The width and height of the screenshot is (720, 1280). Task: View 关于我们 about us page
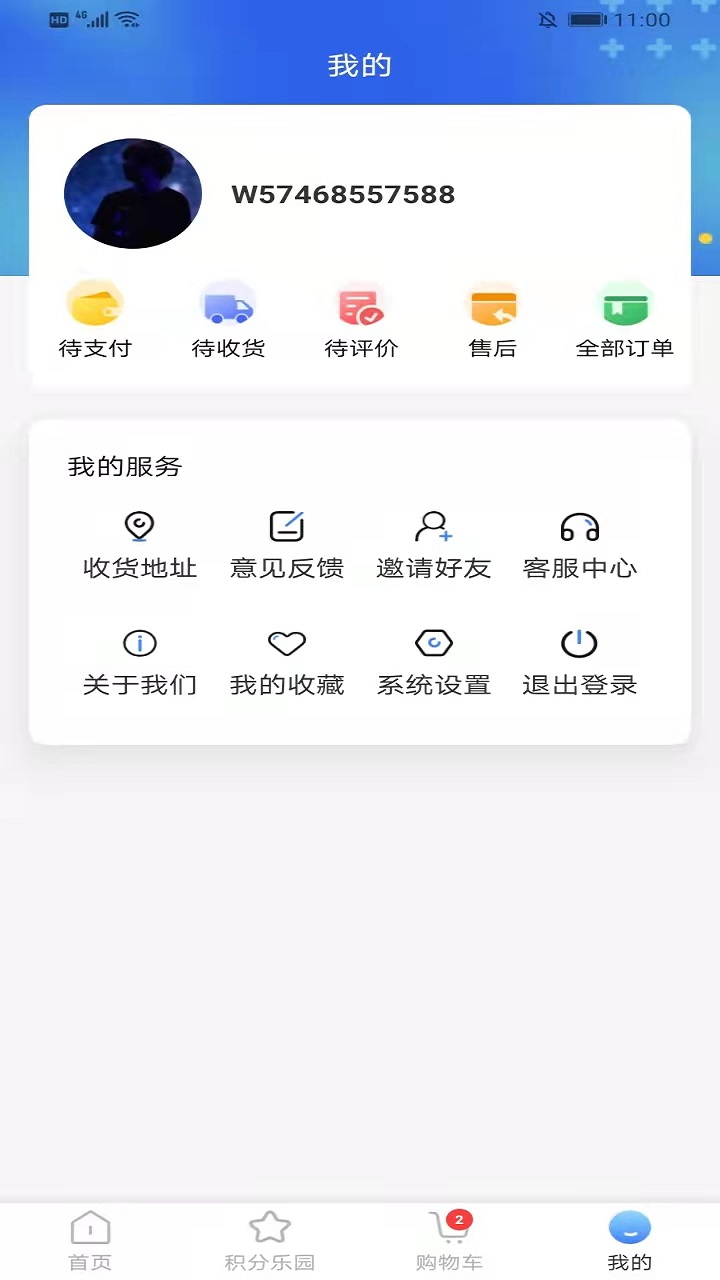pyautogui.click(x=139, y=660)
